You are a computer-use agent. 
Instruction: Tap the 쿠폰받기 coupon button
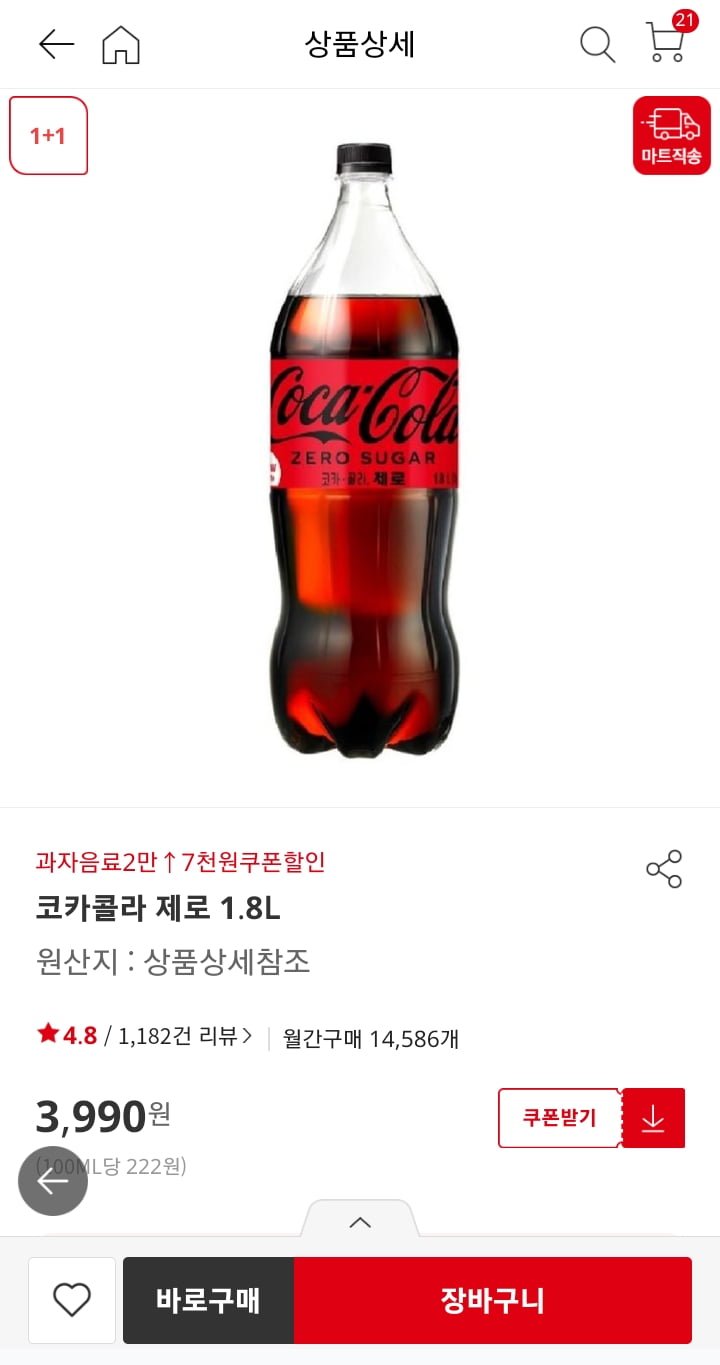[560, 1118]
